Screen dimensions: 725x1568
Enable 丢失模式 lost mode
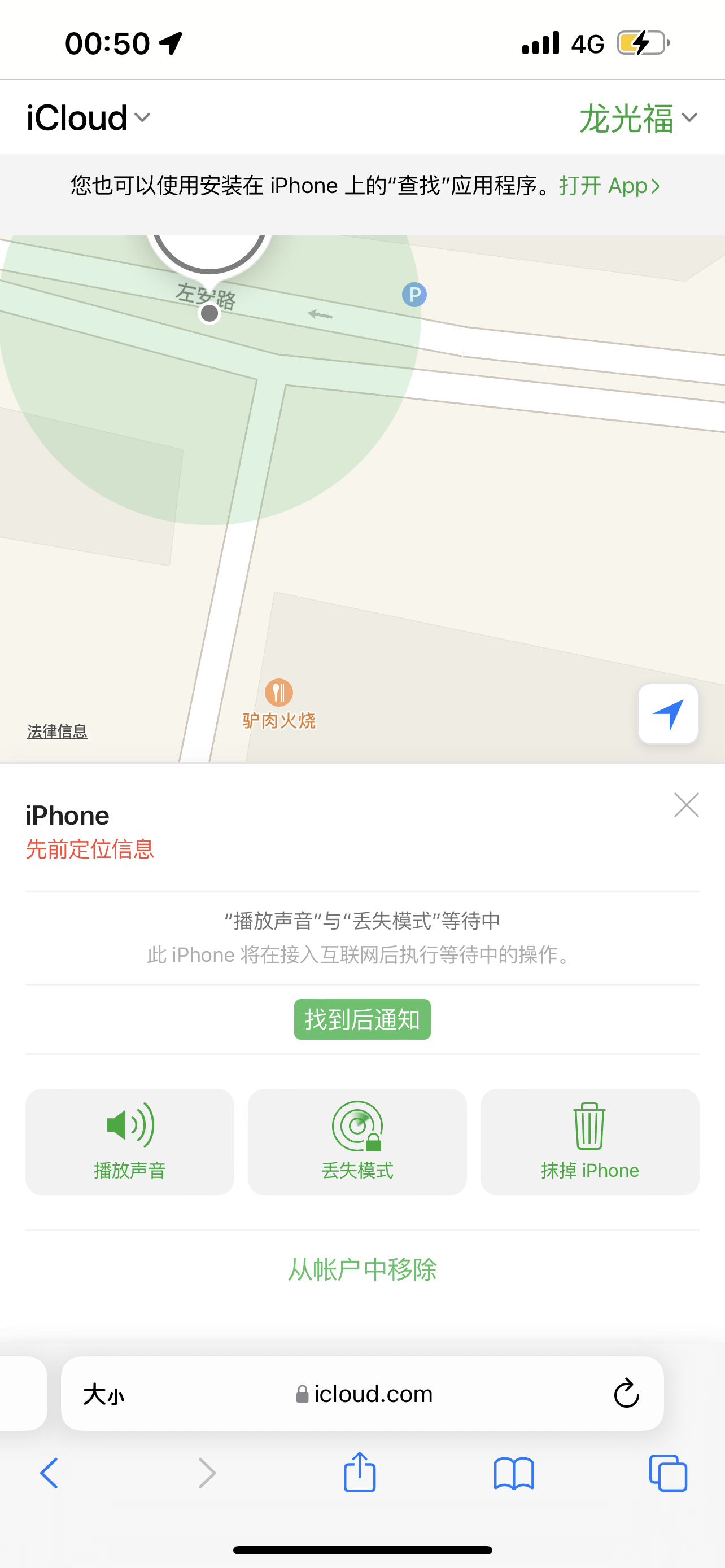(357, 1141)
